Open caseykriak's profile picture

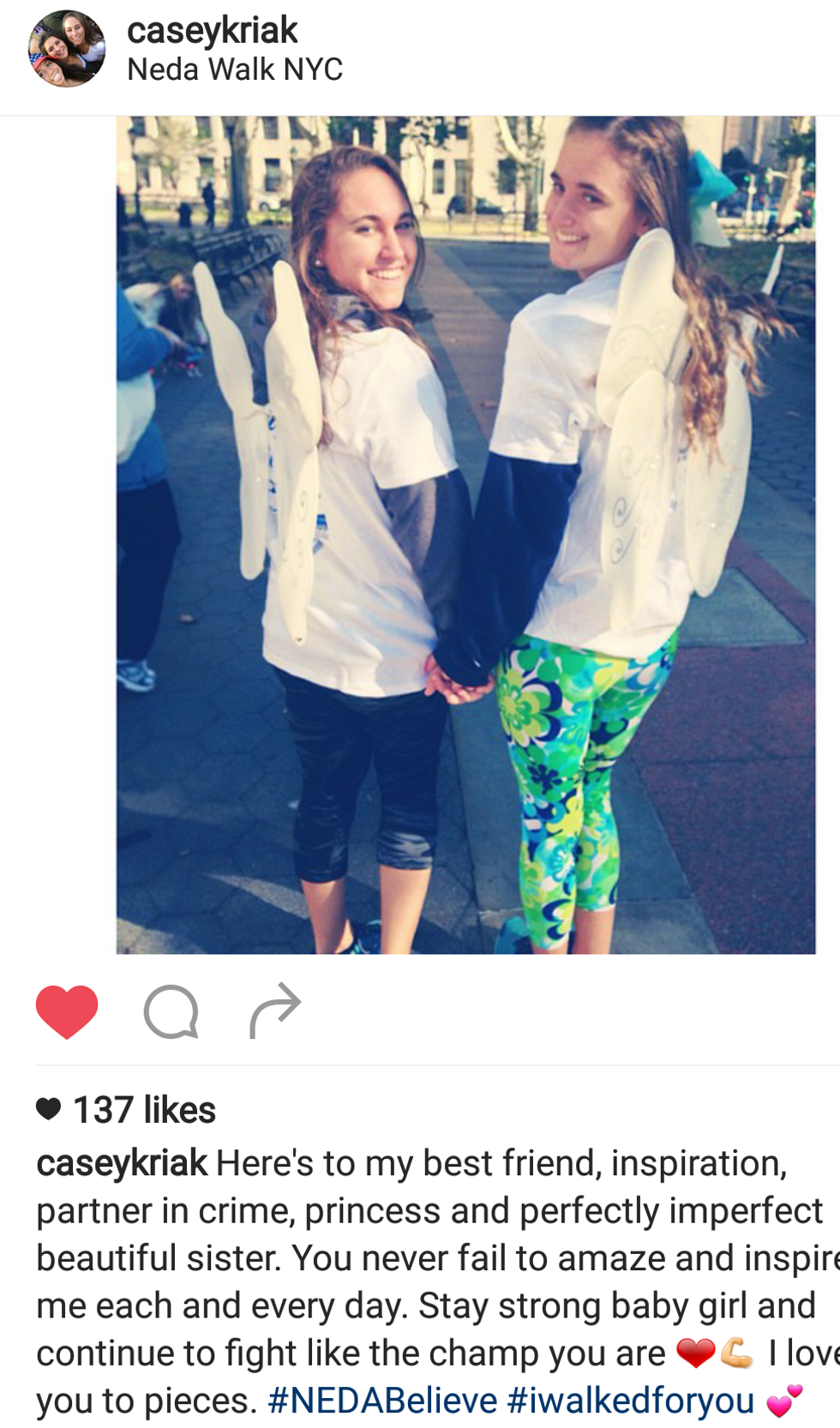67,49
